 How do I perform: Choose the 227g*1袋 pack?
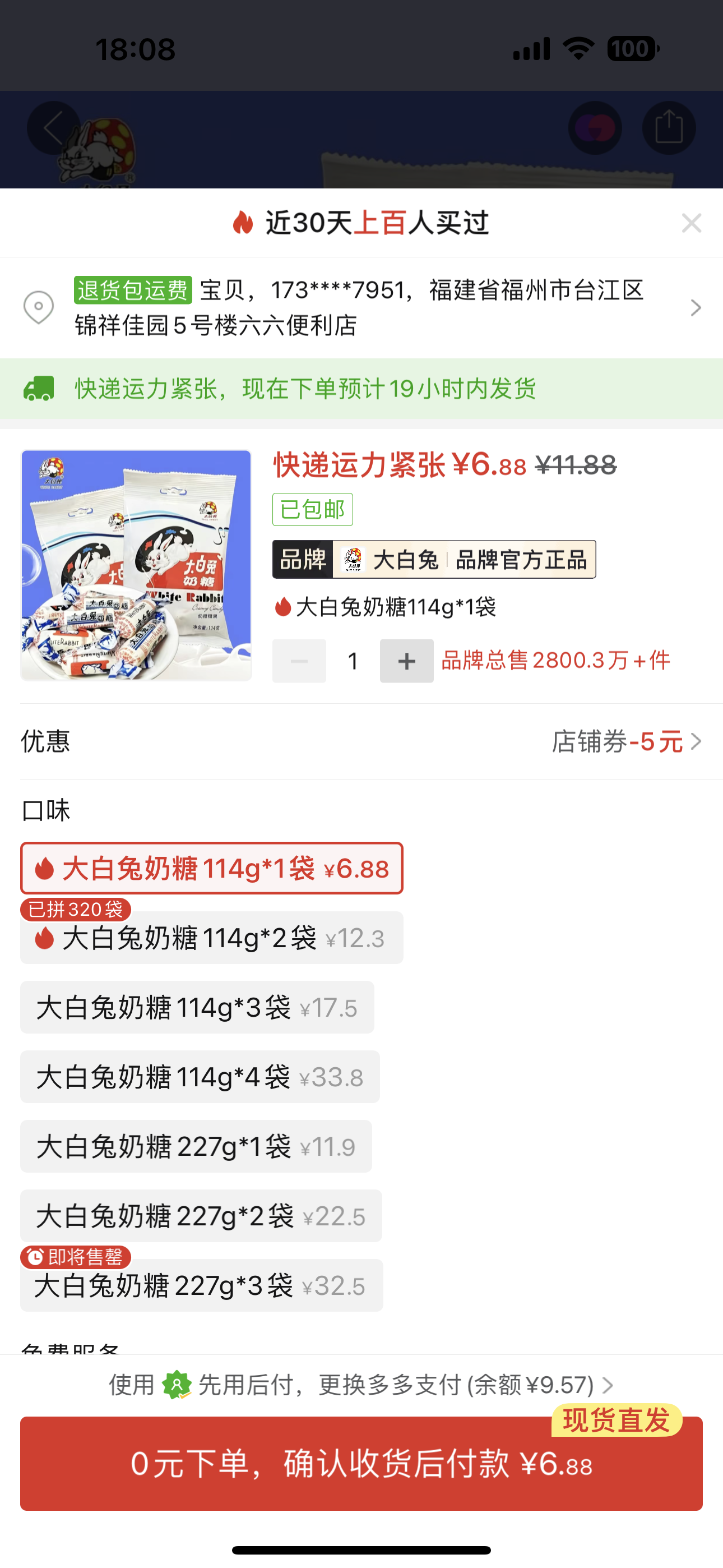[196, 1147]
